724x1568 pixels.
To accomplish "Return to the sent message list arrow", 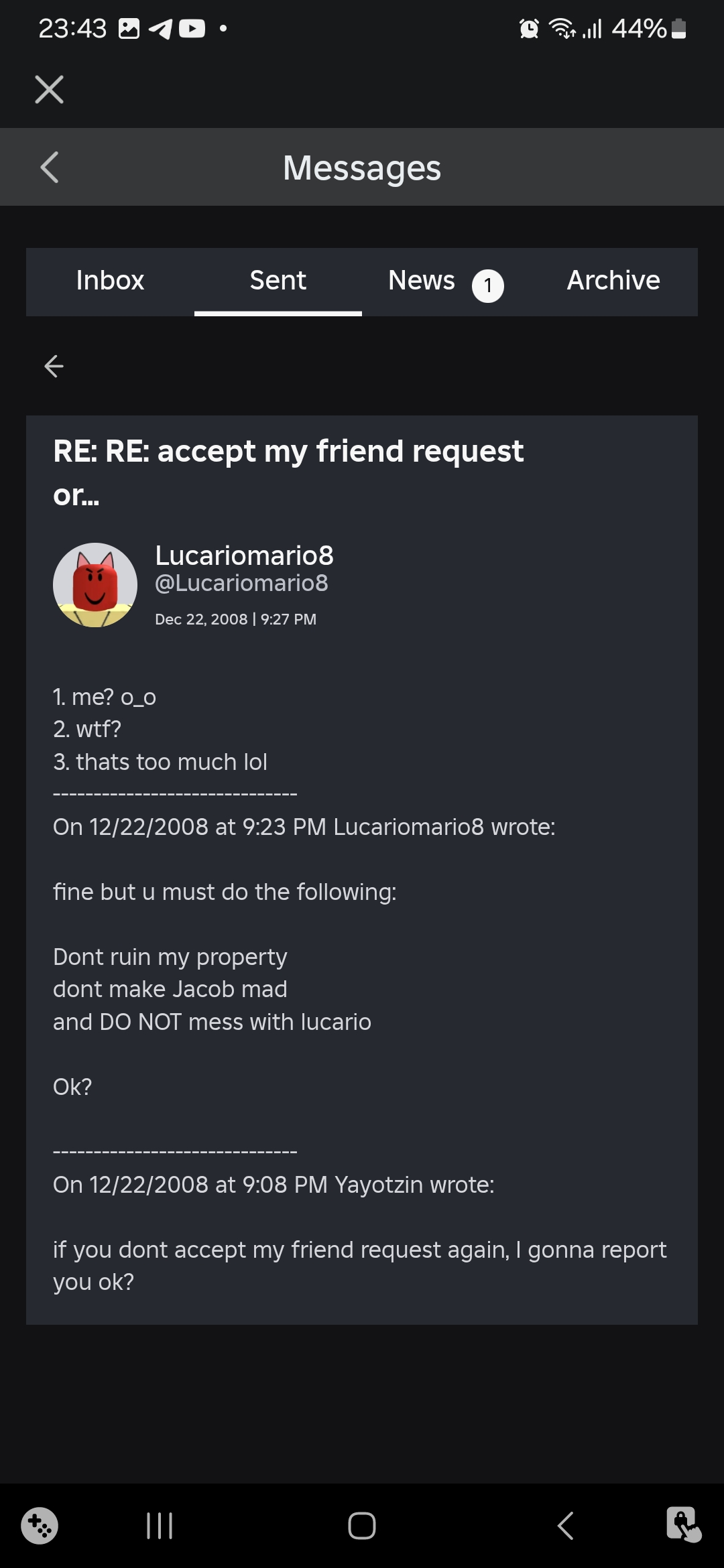I will (x=54, y=366).
